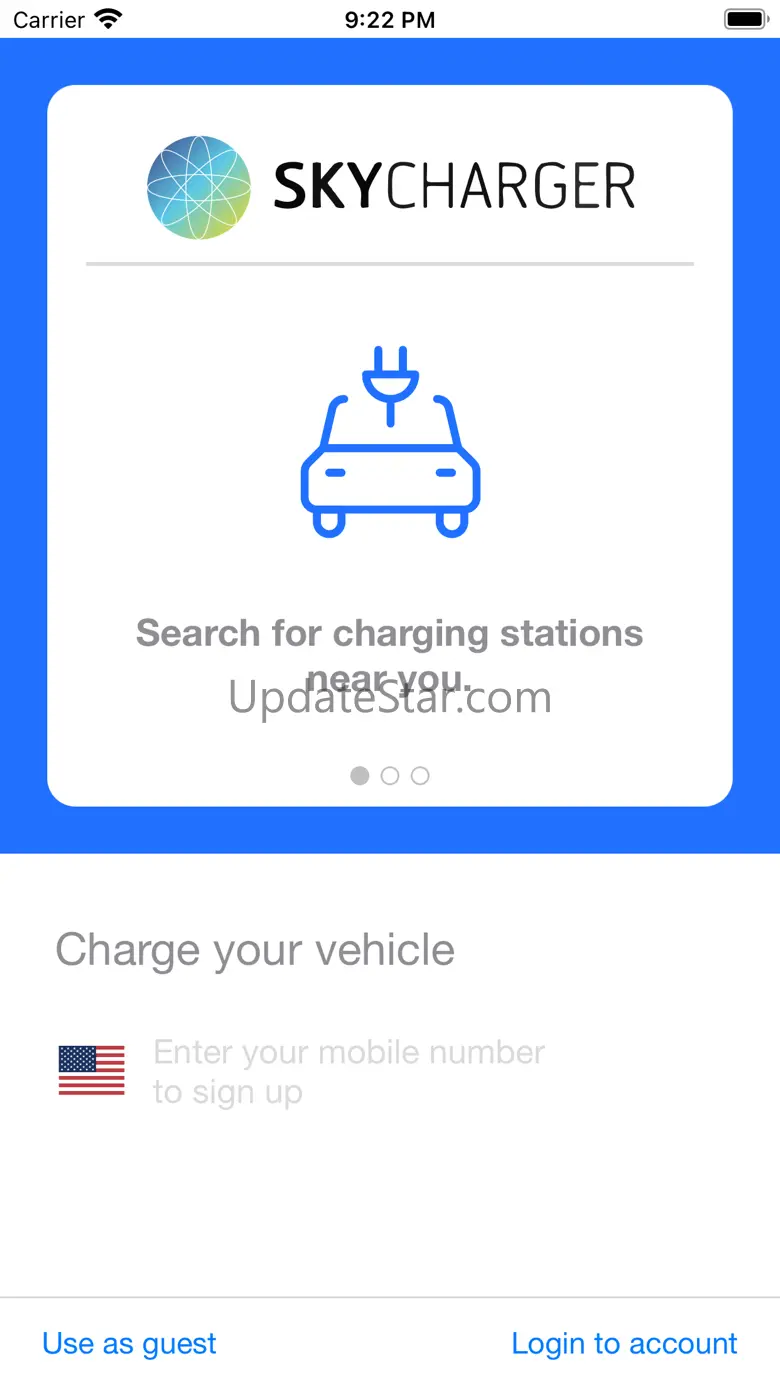Open Login to account

[624, 1343]
